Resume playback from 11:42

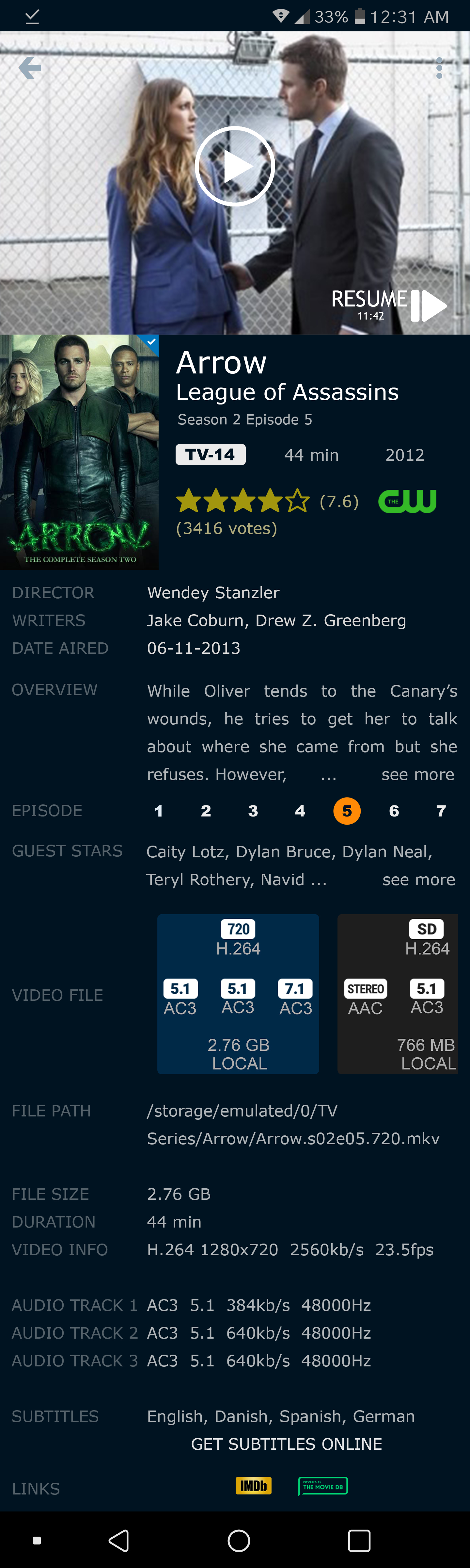389,305
